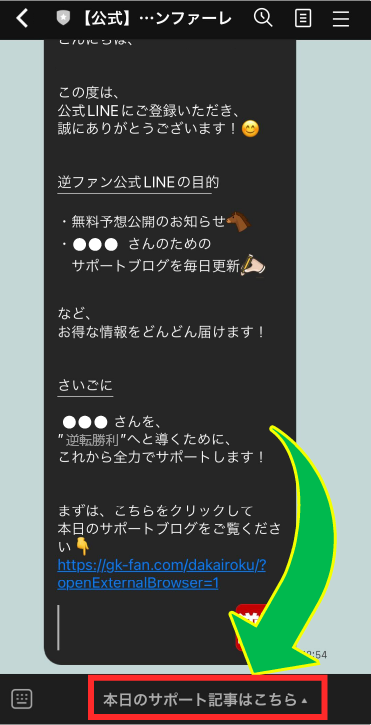Open the chat's hamburger menu
Viewport: 371px width, 725px height.
tap(341, 19)
